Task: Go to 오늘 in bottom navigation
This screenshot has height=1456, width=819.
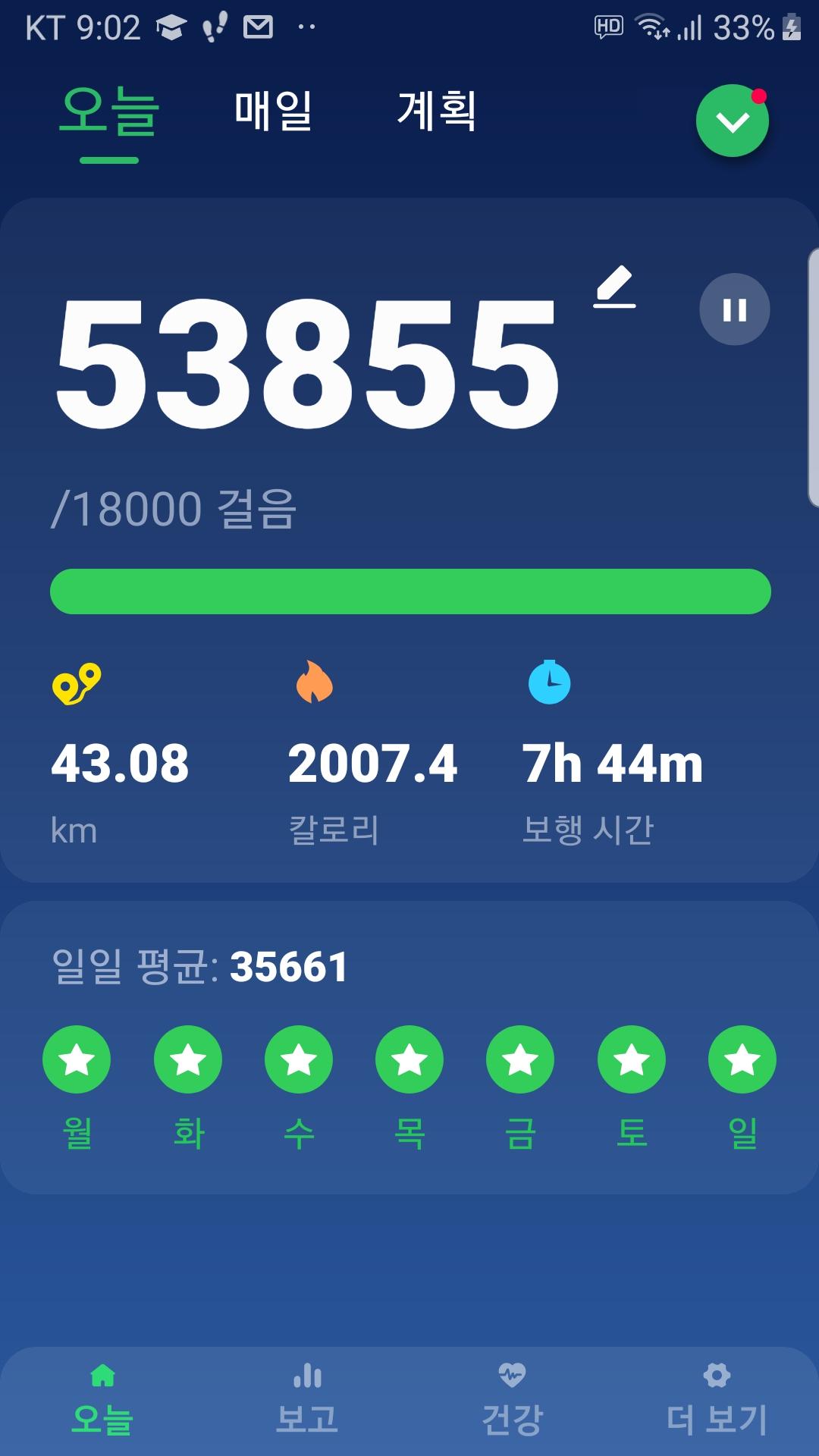Action: pos(102,1400)
